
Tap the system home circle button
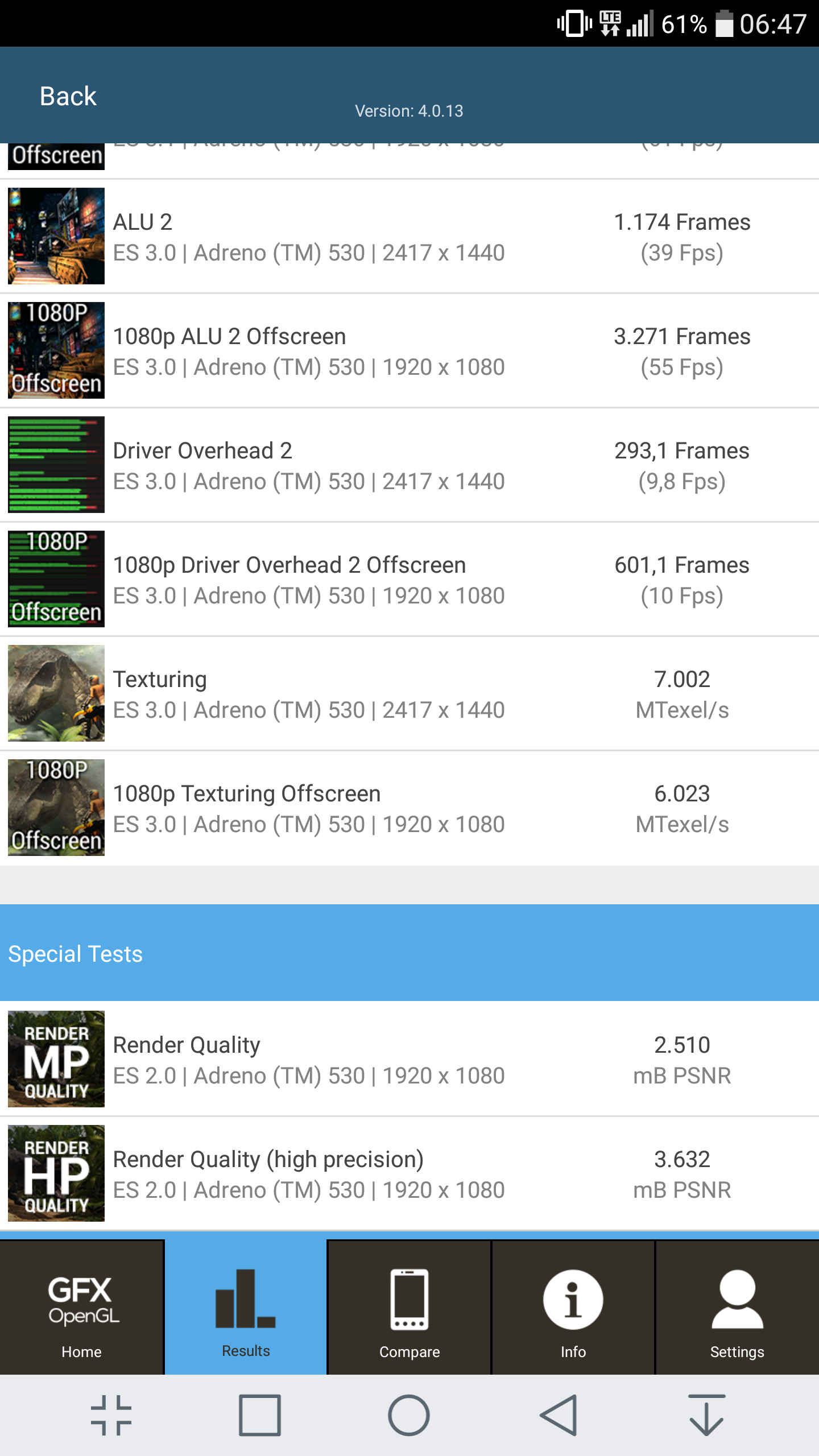[x=409, y=1415]
